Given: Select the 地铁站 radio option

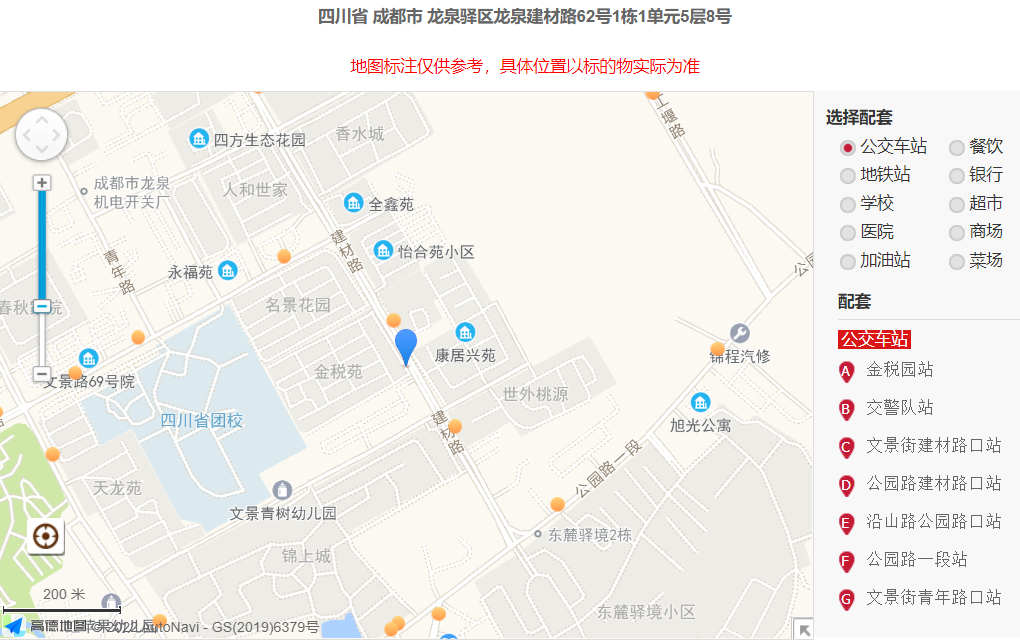Looking at the screenshot, I should click(848, 176).
